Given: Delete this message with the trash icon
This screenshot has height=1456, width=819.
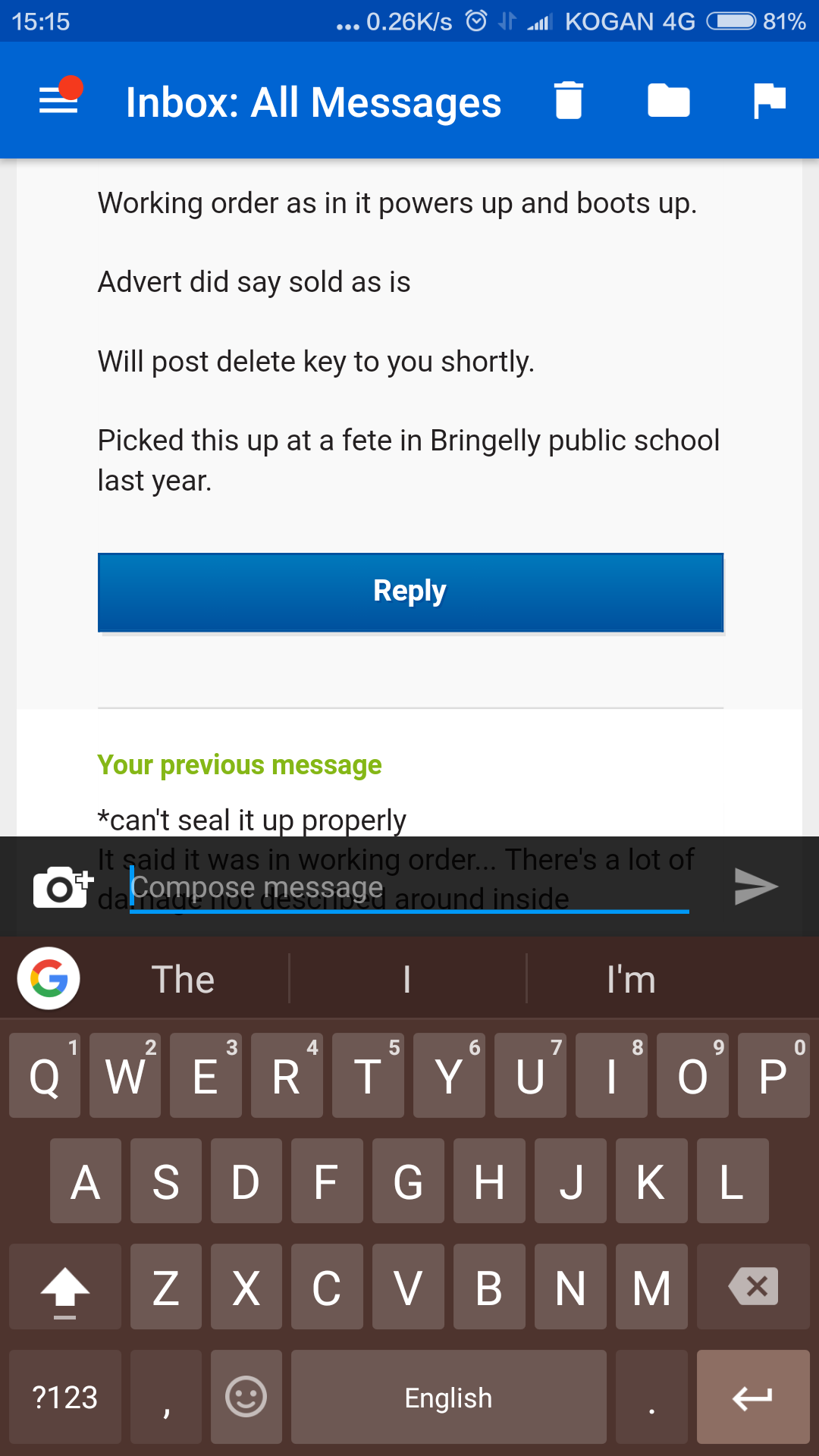Looking at the screenshot, I should pos(568,99).
